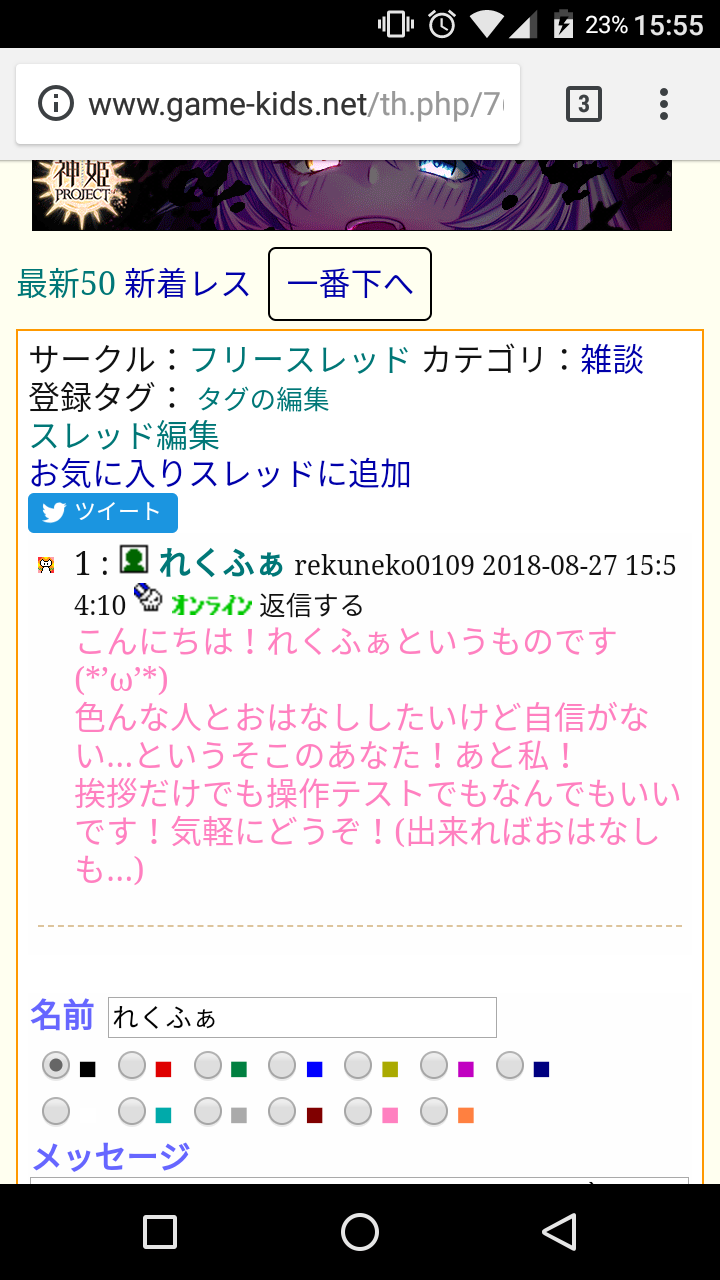720x1280 pixels.
Task: Select the red text color option
Action: (133, 1067)
